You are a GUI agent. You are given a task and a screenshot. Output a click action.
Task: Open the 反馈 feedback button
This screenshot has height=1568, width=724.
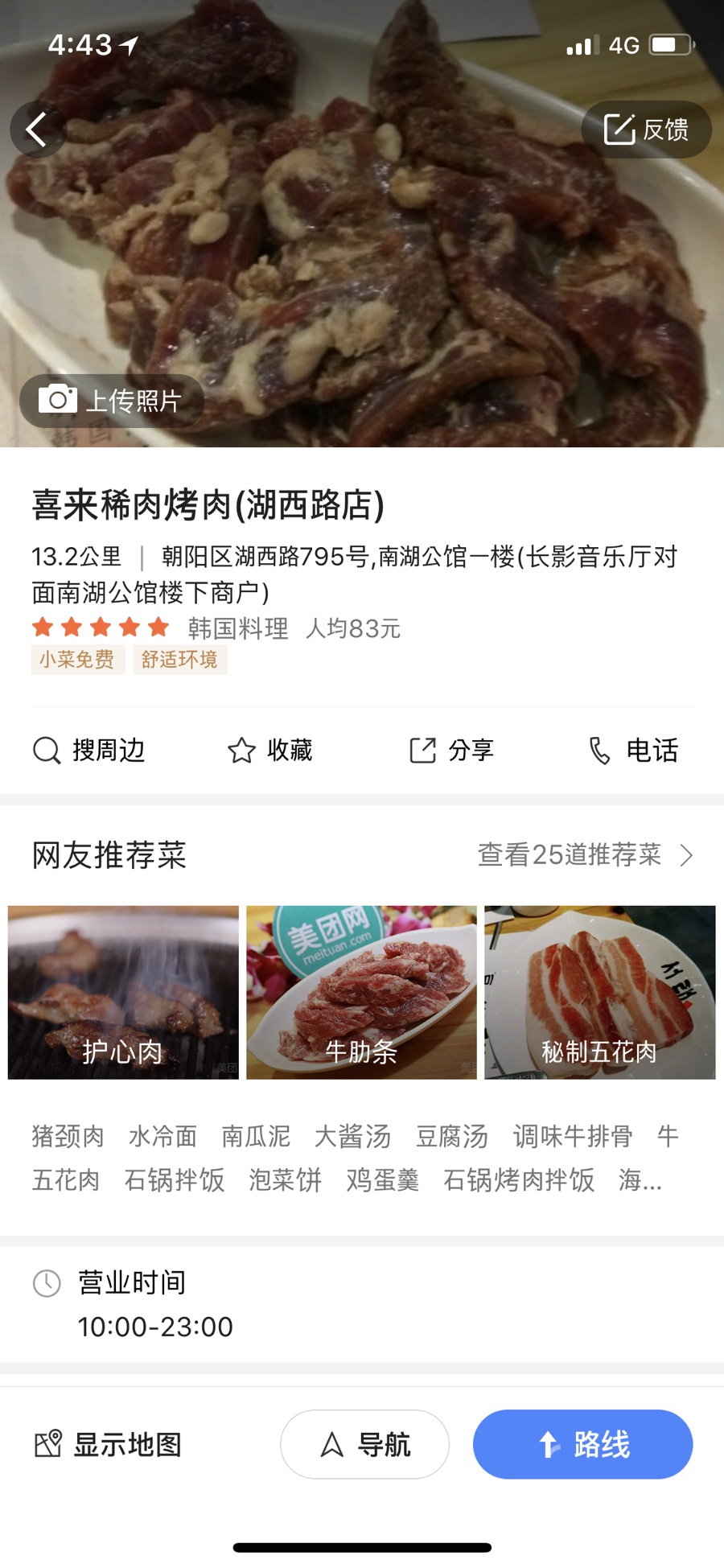tap(646, 130)
